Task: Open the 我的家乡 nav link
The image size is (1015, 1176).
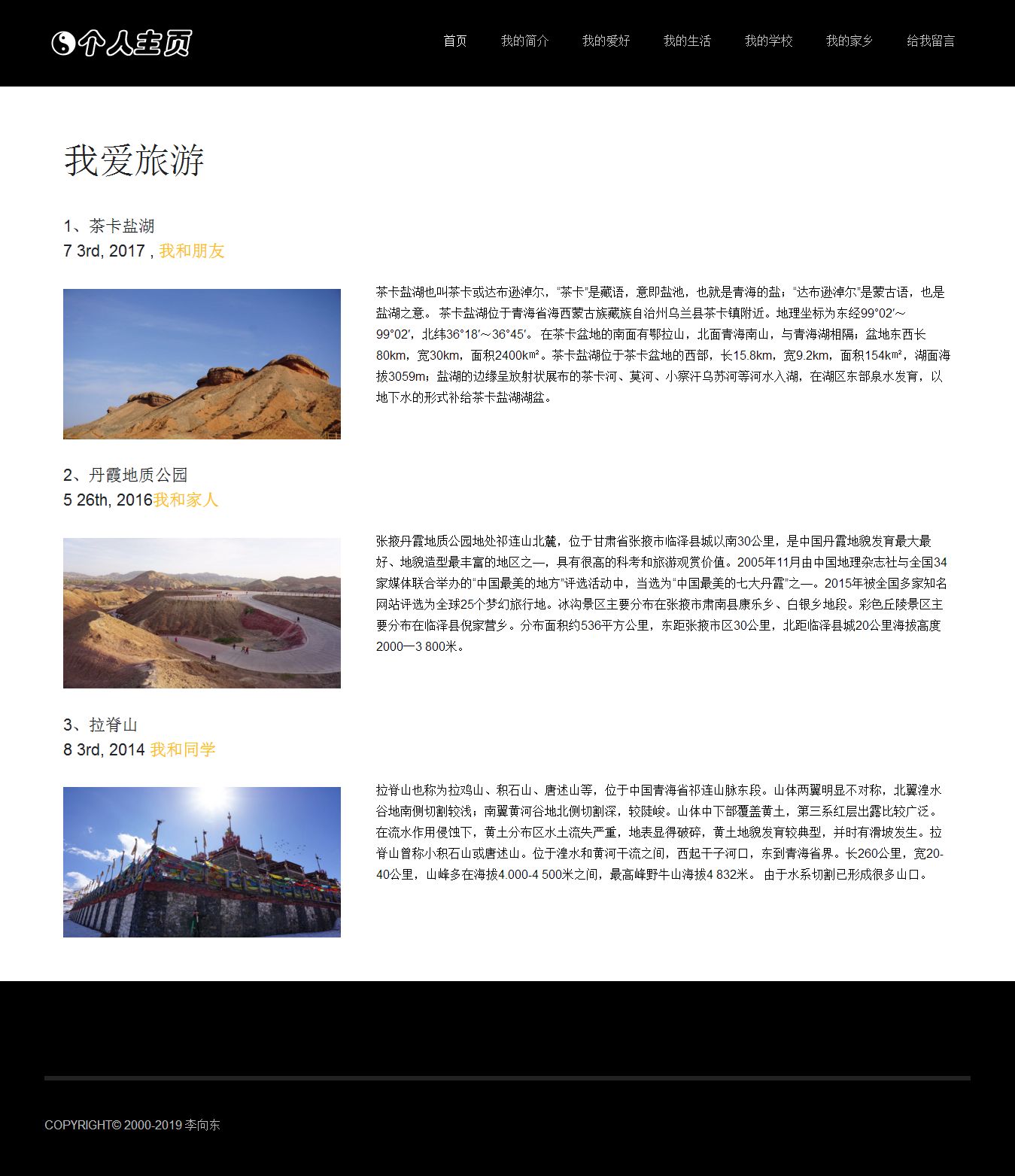Action: [849, 41]
